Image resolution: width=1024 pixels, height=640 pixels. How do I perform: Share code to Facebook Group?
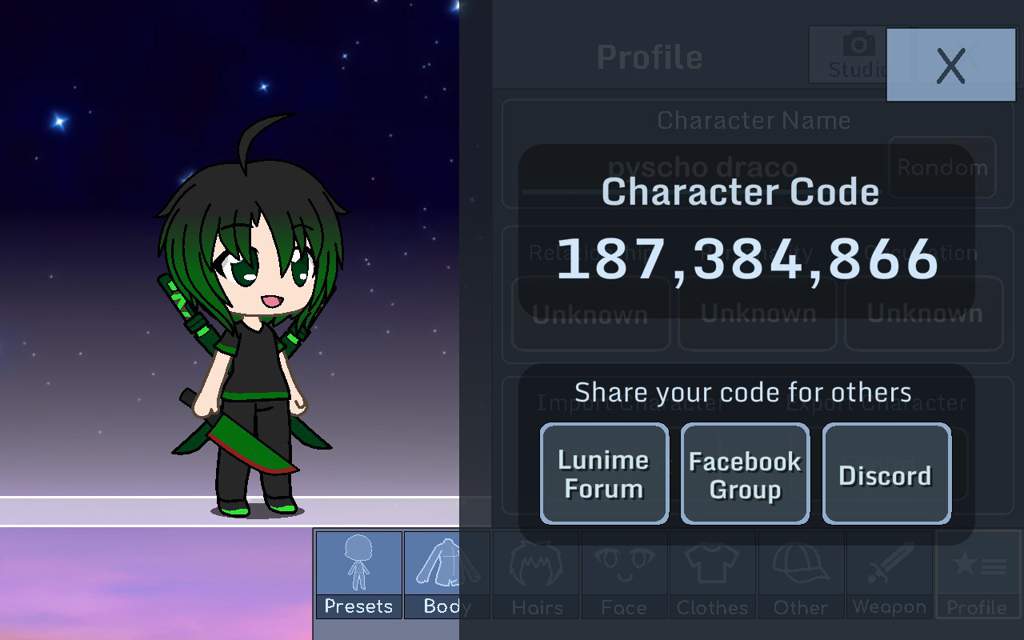[745, 474]
